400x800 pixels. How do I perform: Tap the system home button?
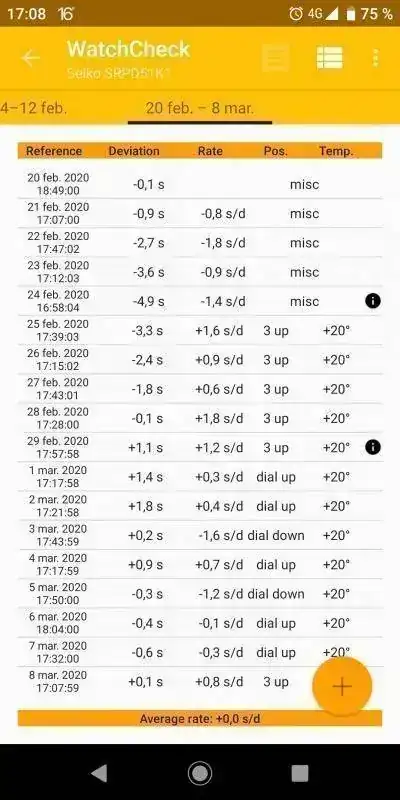pos(200,773)
